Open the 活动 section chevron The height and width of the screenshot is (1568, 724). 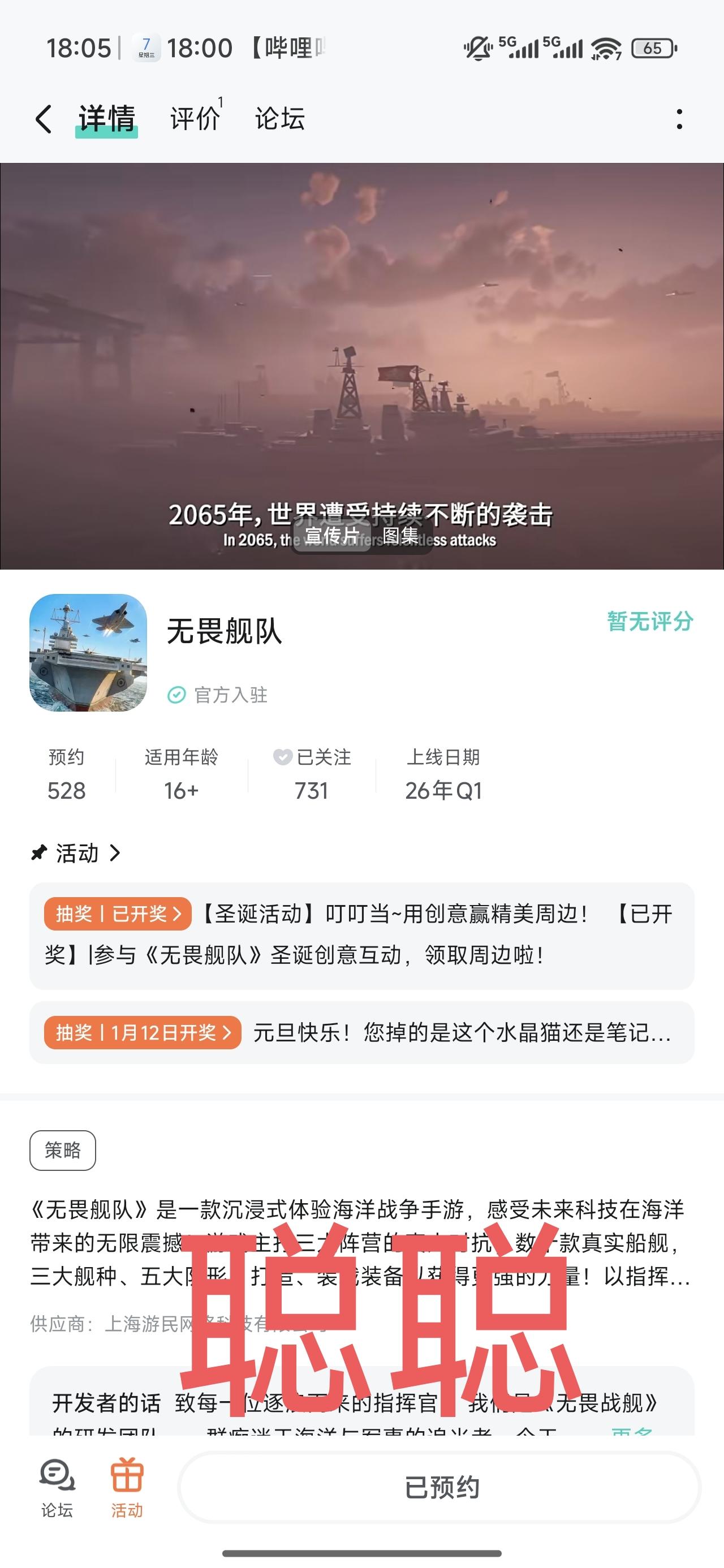click(114, 853)
